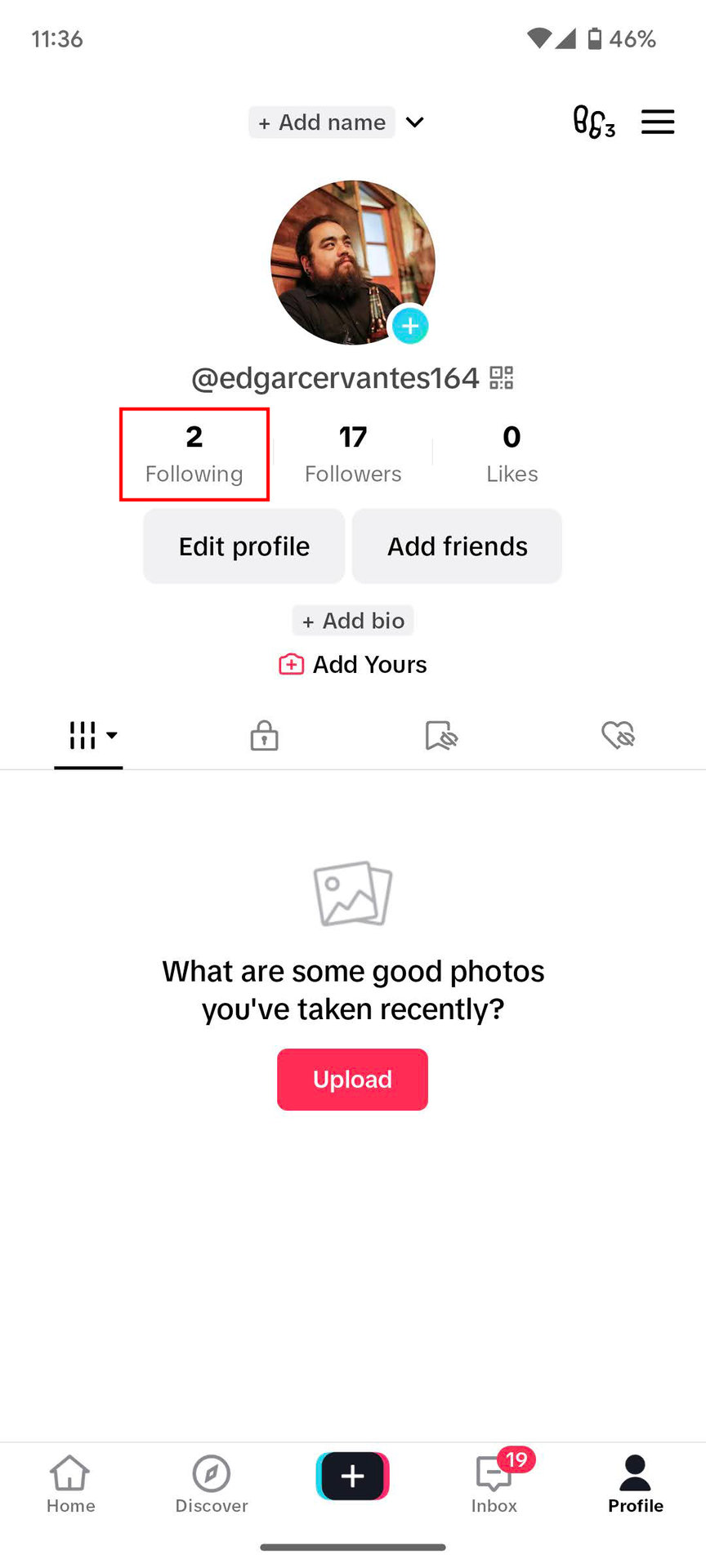Switch to the hidden liked videos tab
The height and width of the screenshot is (1568, 706).
618,735
